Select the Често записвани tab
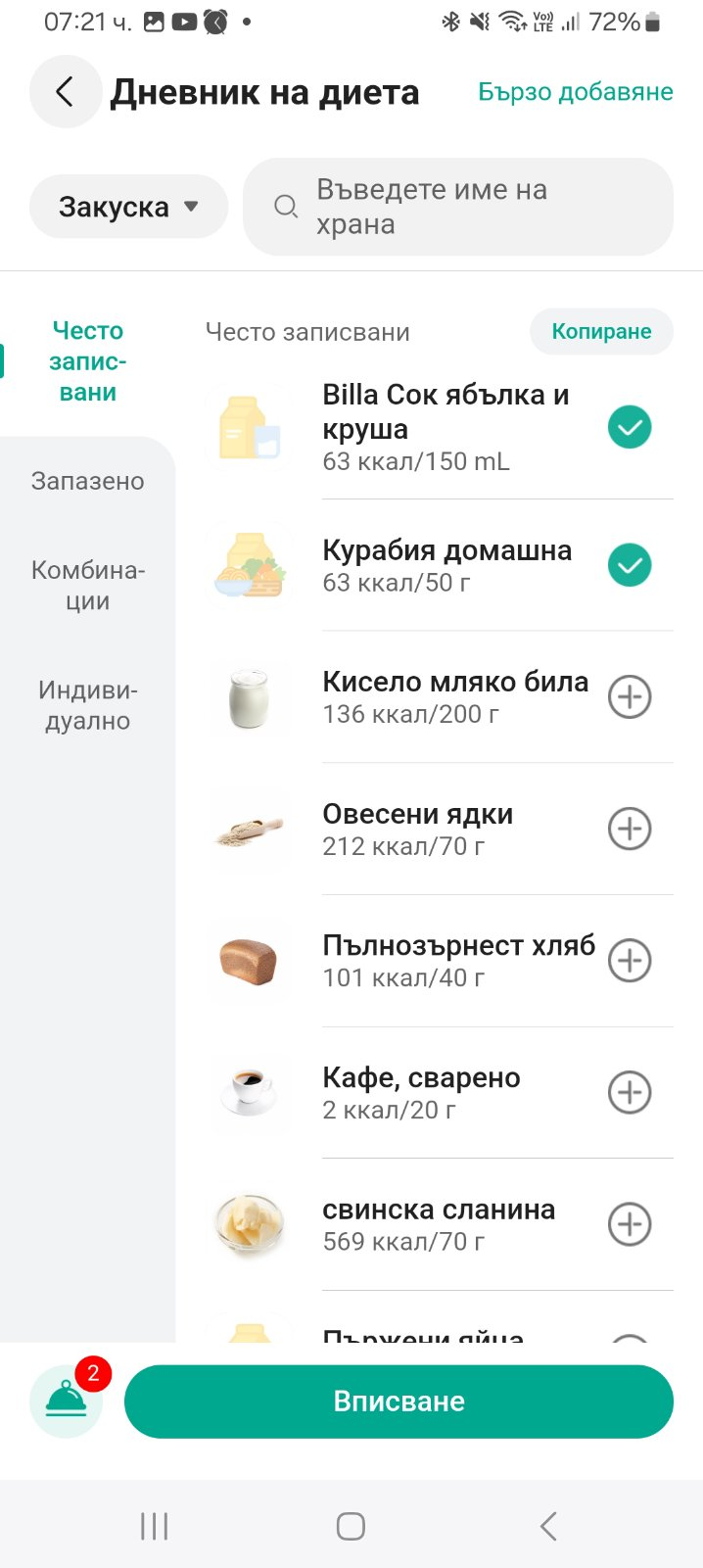Image resolution: width=703 pixels, height=1568 pixels. coord(88,361)
